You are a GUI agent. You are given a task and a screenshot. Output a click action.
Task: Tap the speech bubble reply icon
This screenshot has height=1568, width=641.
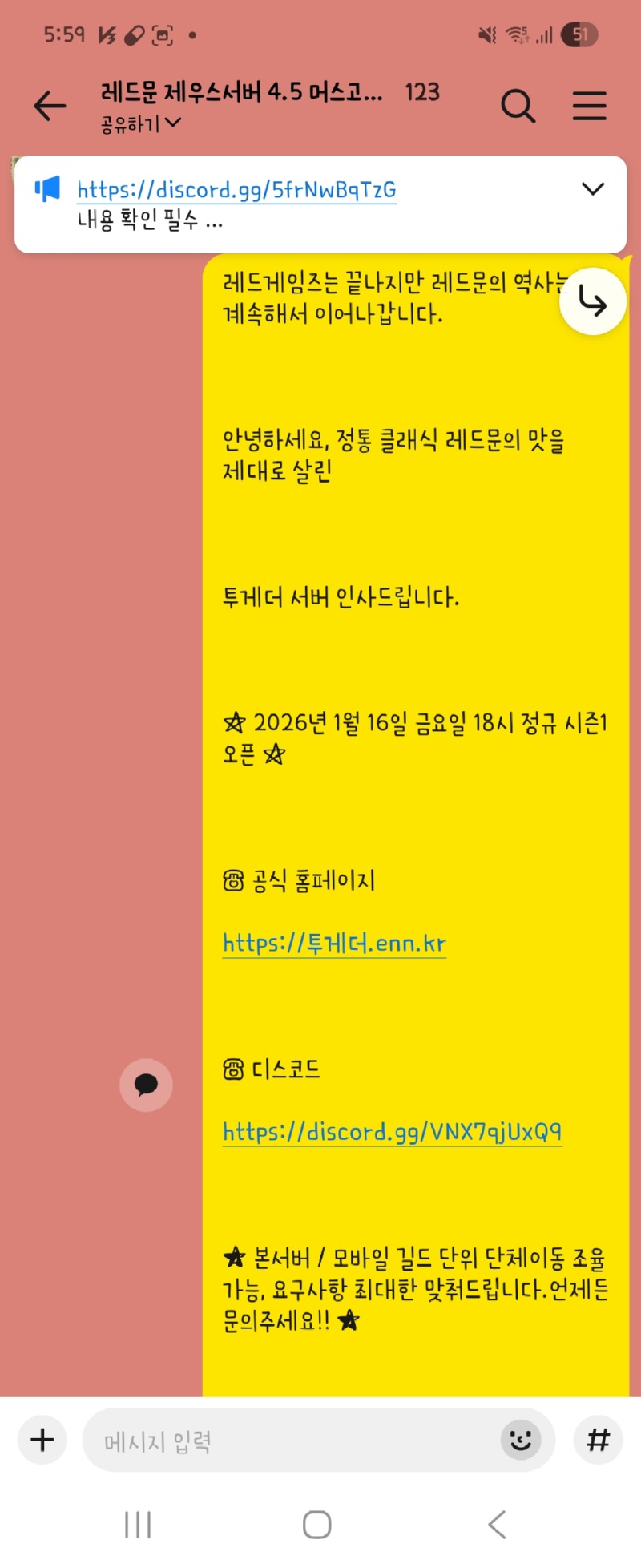pos(146,1085)
